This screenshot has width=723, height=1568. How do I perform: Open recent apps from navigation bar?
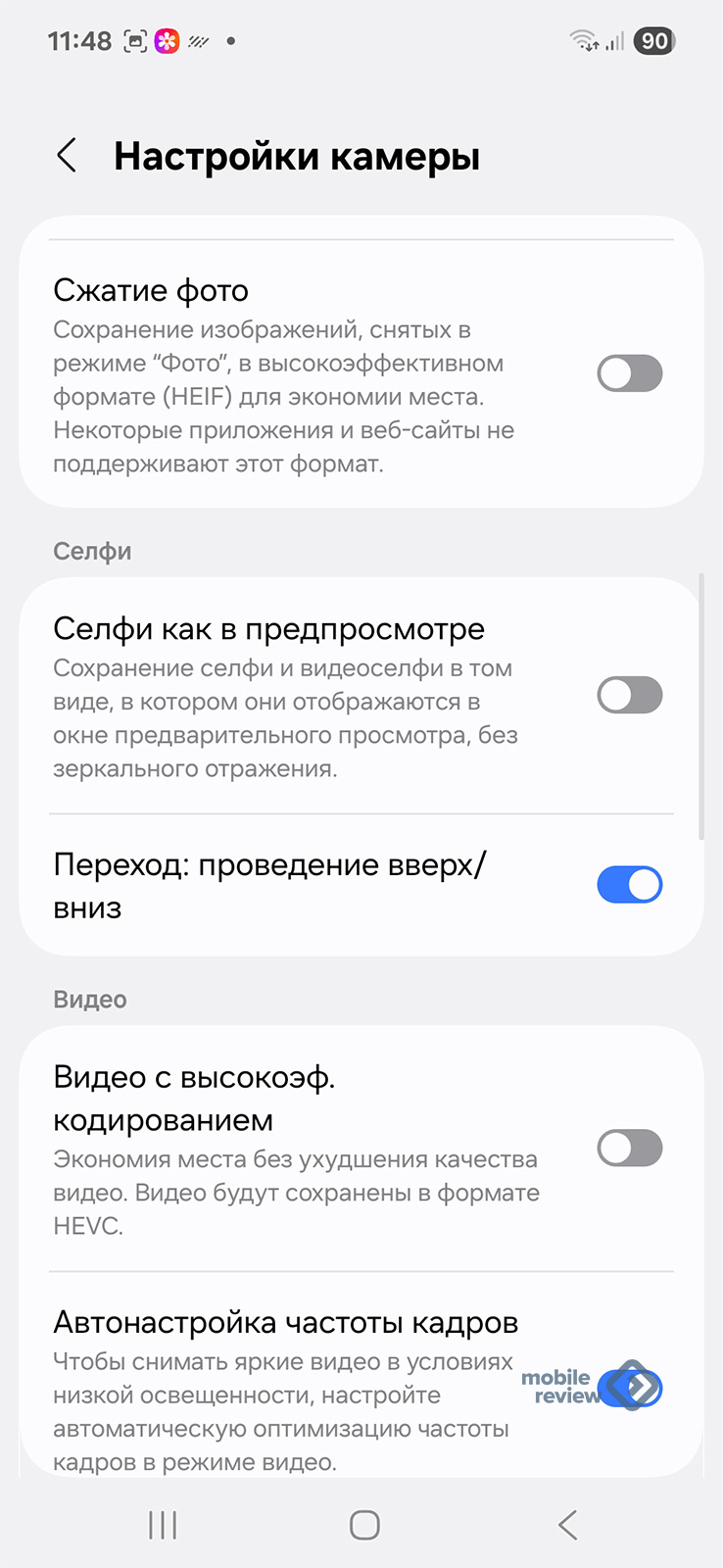(x=163, y=1525)
